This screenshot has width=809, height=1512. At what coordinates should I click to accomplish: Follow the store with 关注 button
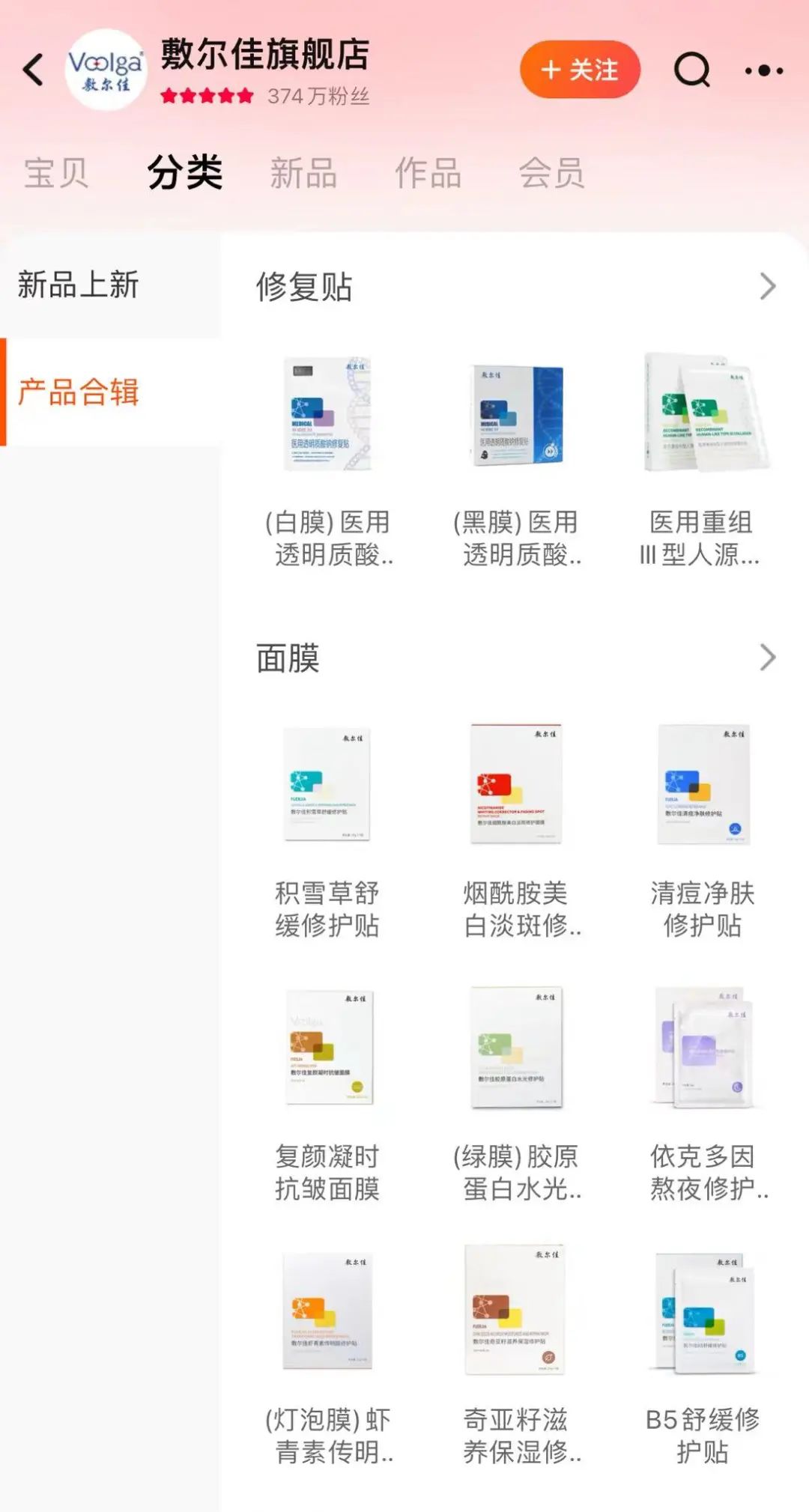click(x=580, y=70)
